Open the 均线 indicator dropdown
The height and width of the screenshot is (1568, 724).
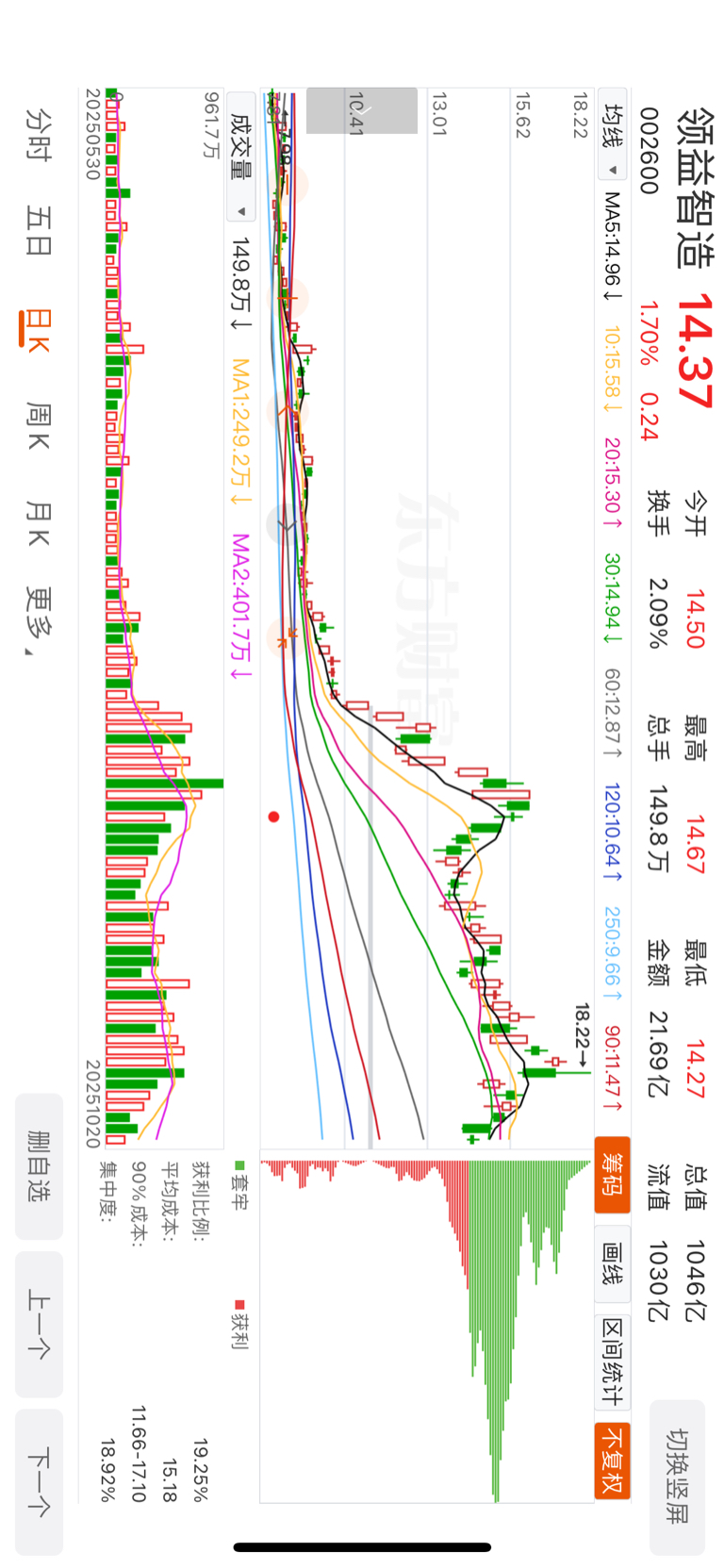pyautogui.click(x=612, y=140)
